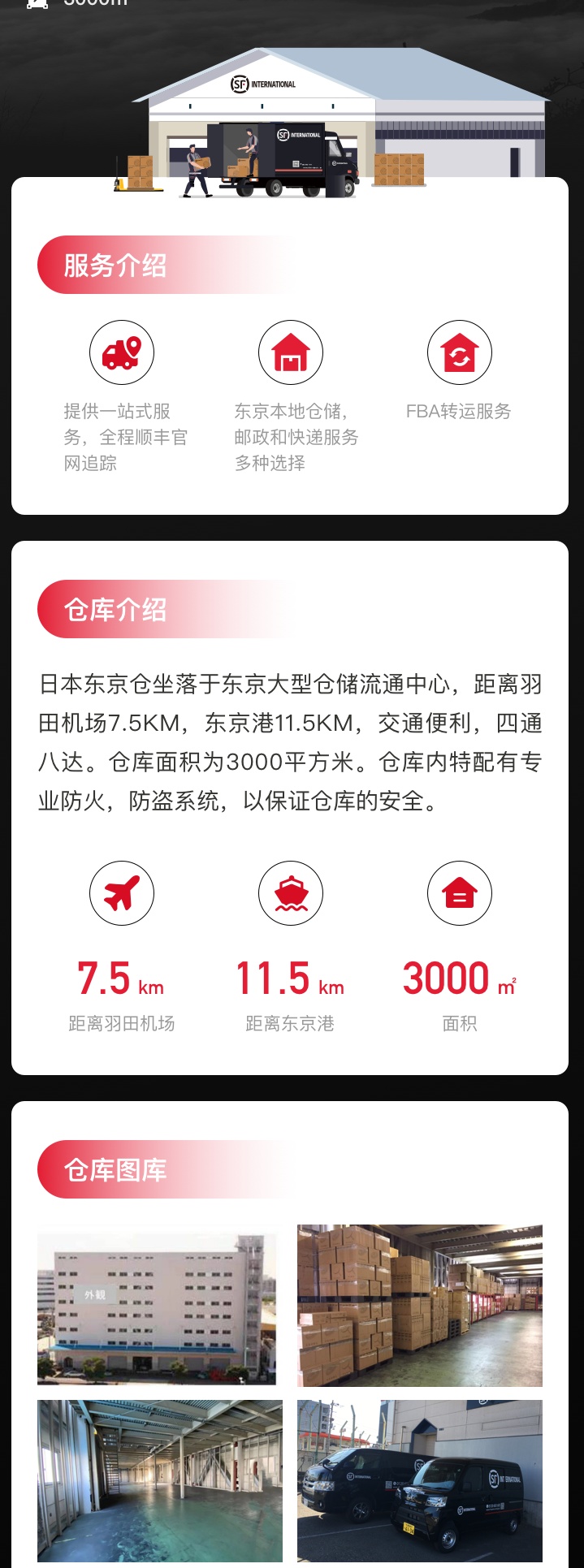View the gallery photo of stacked cardboard boxes

[419, 1304]
